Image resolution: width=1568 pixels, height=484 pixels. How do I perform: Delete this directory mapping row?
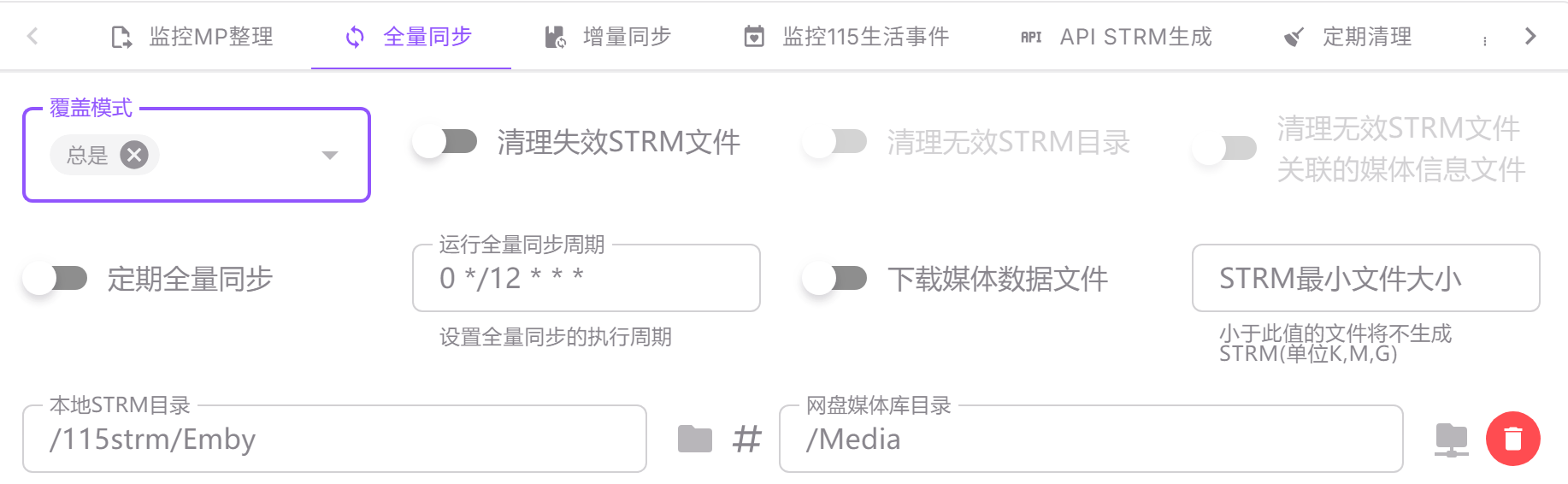[x=1512, y=440]
